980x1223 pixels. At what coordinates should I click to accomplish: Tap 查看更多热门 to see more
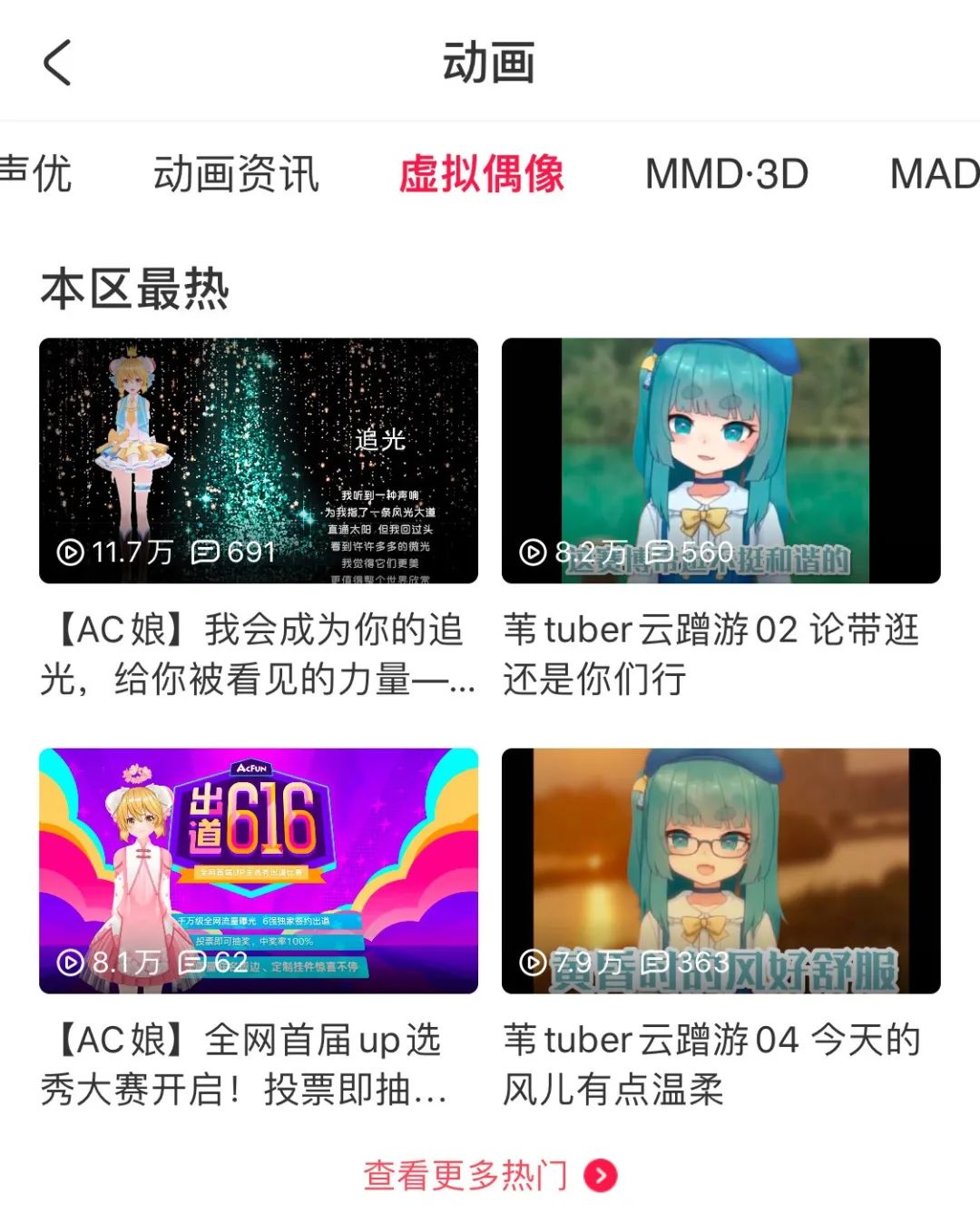click(490, 1176)
